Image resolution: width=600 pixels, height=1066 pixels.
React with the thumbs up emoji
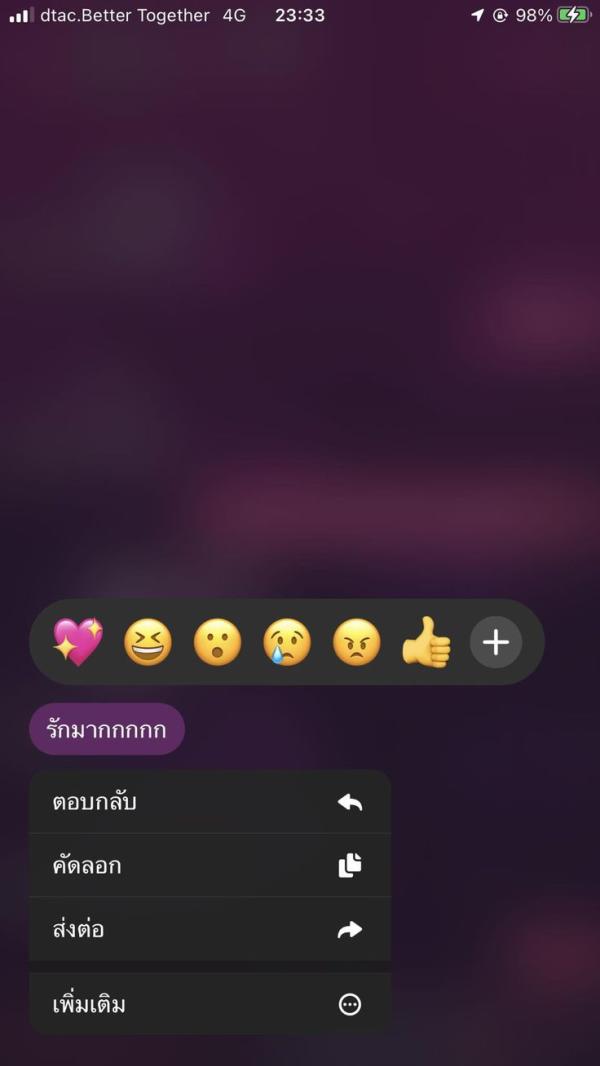point(426,642)
